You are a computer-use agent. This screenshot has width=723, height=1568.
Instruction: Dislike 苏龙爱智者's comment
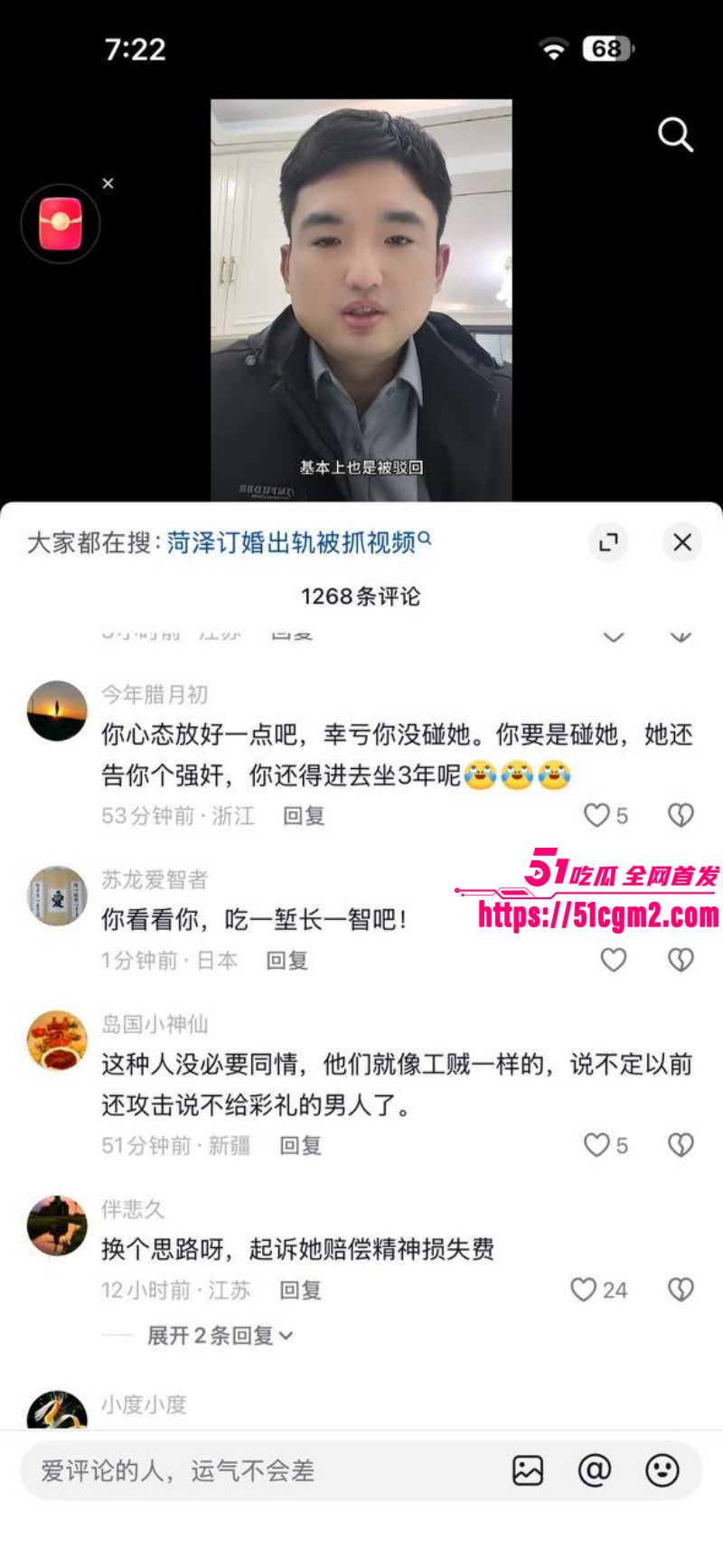click(680, 960)
